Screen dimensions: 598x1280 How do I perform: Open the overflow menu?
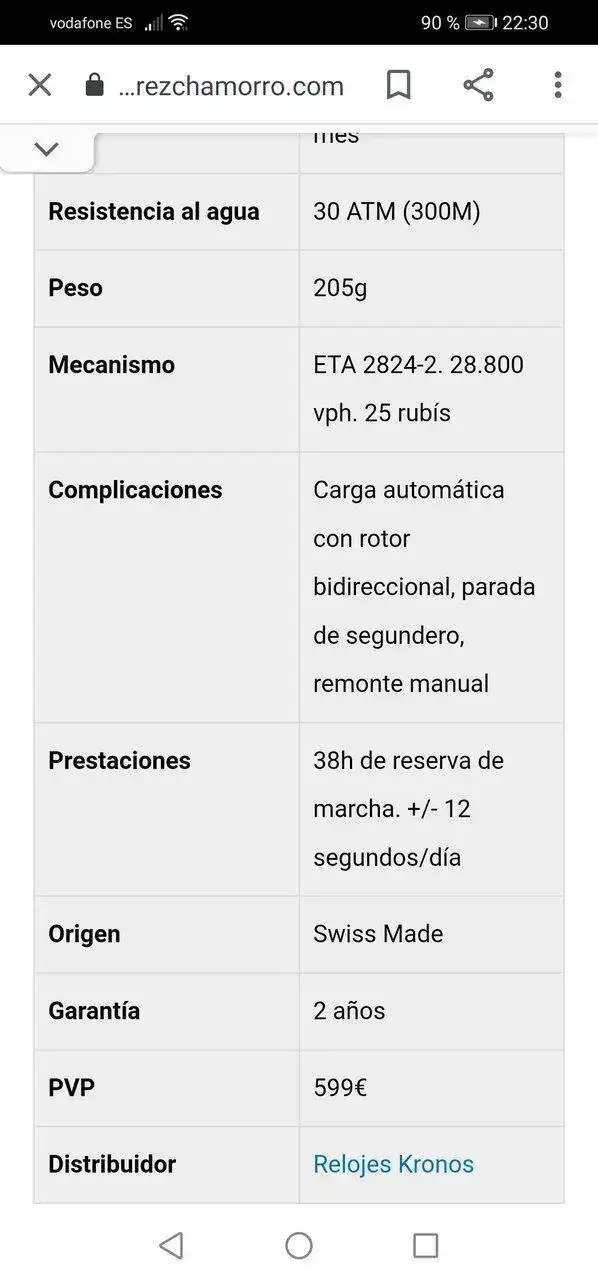point(558,85)
